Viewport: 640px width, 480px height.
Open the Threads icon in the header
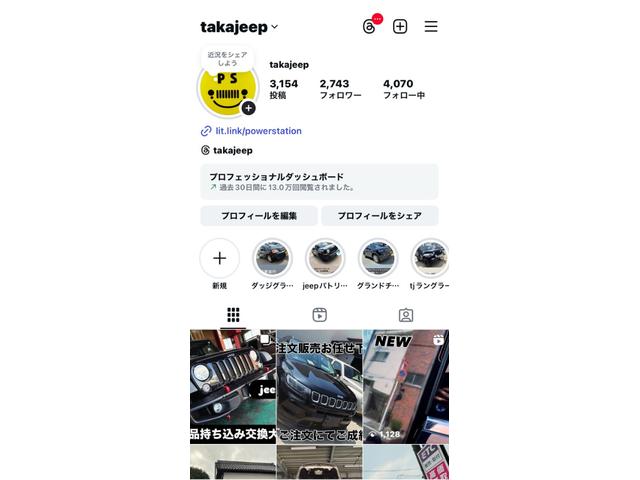pyautogui.click(x=370, y=27)
